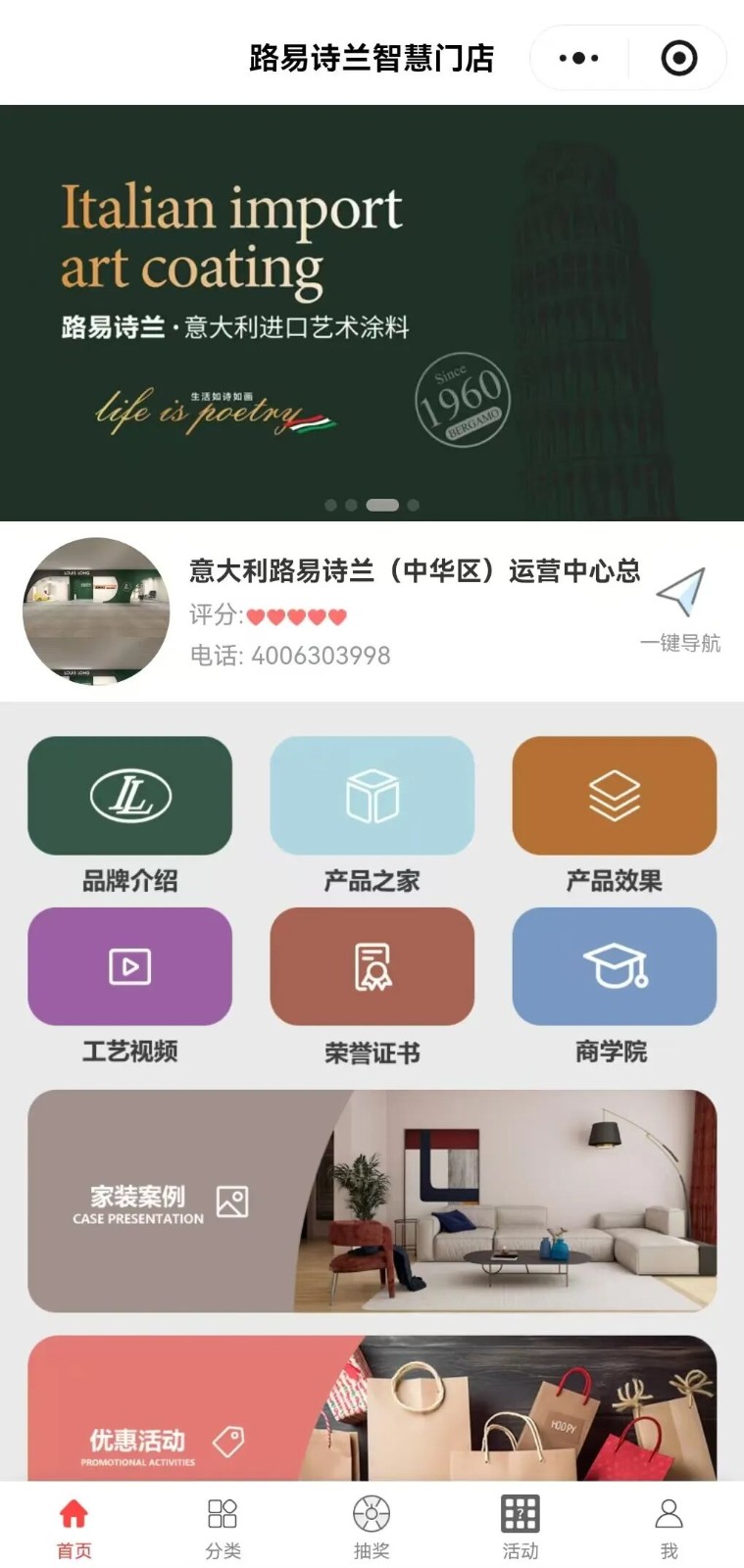Switch to the 我 profile tab
The height and width of the screenshot is (1568, 744).
(669, 1527)
